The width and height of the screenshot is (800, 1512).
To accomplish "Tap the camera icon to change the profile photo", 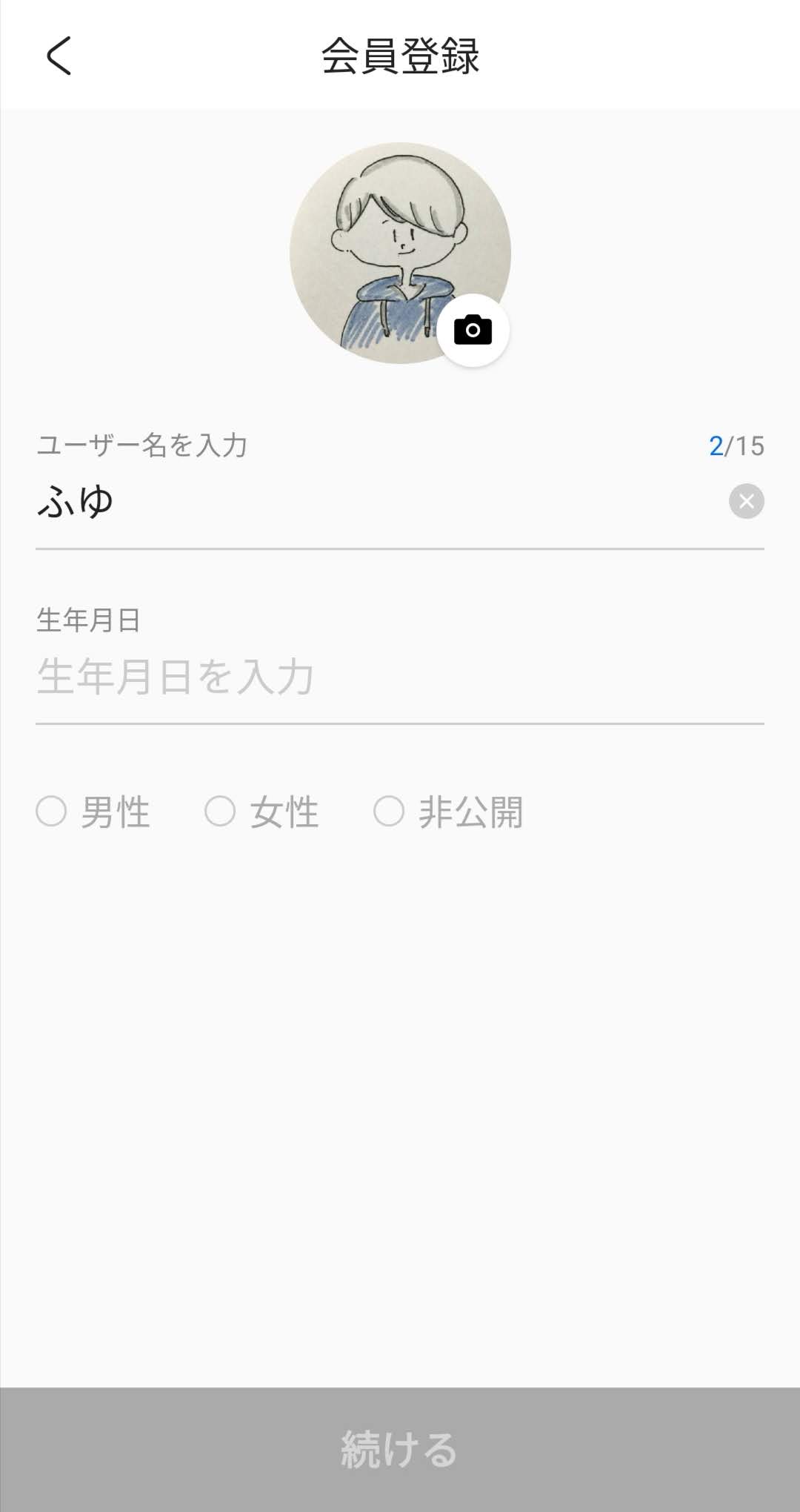I will [x=473, y=330].
